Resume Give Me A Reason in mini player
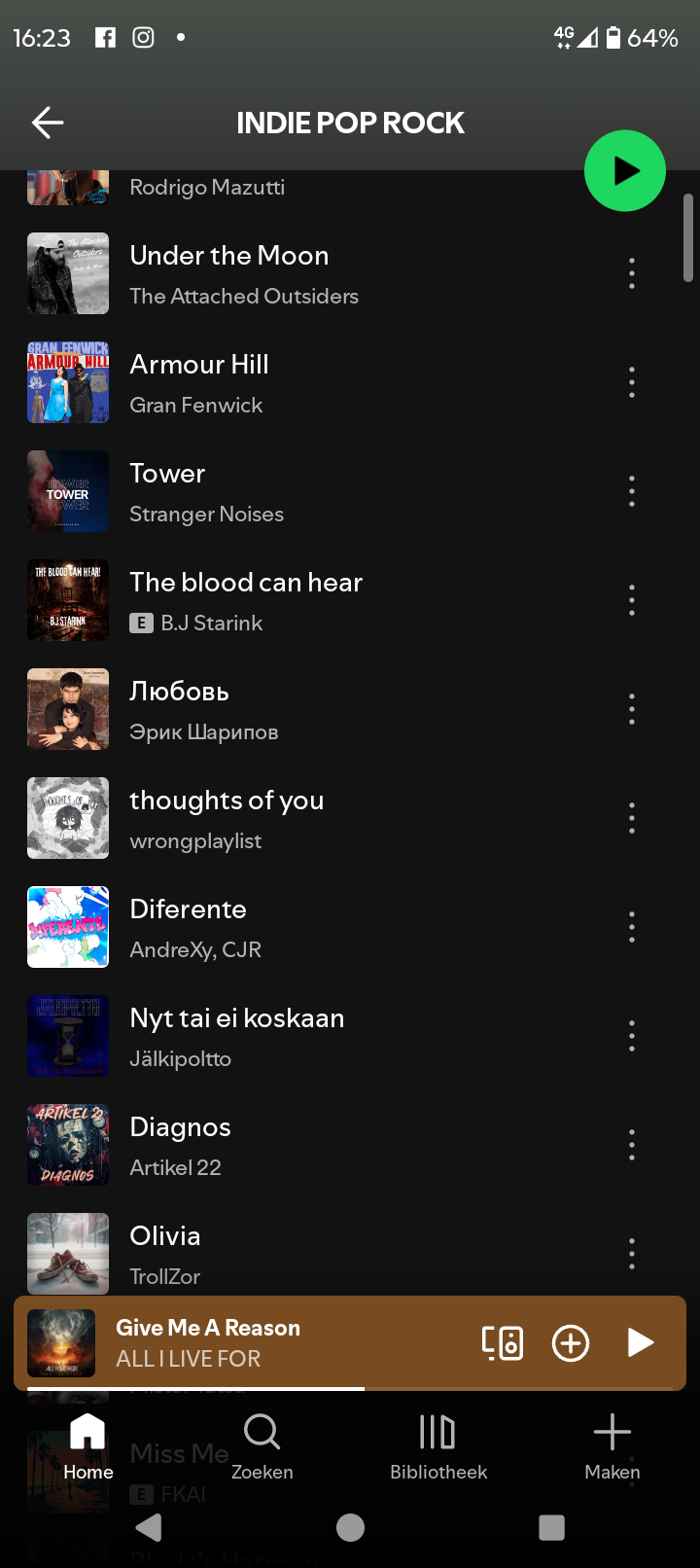Image resolution: width=700 pixels, height=1568 pixels. point(640,1343)
